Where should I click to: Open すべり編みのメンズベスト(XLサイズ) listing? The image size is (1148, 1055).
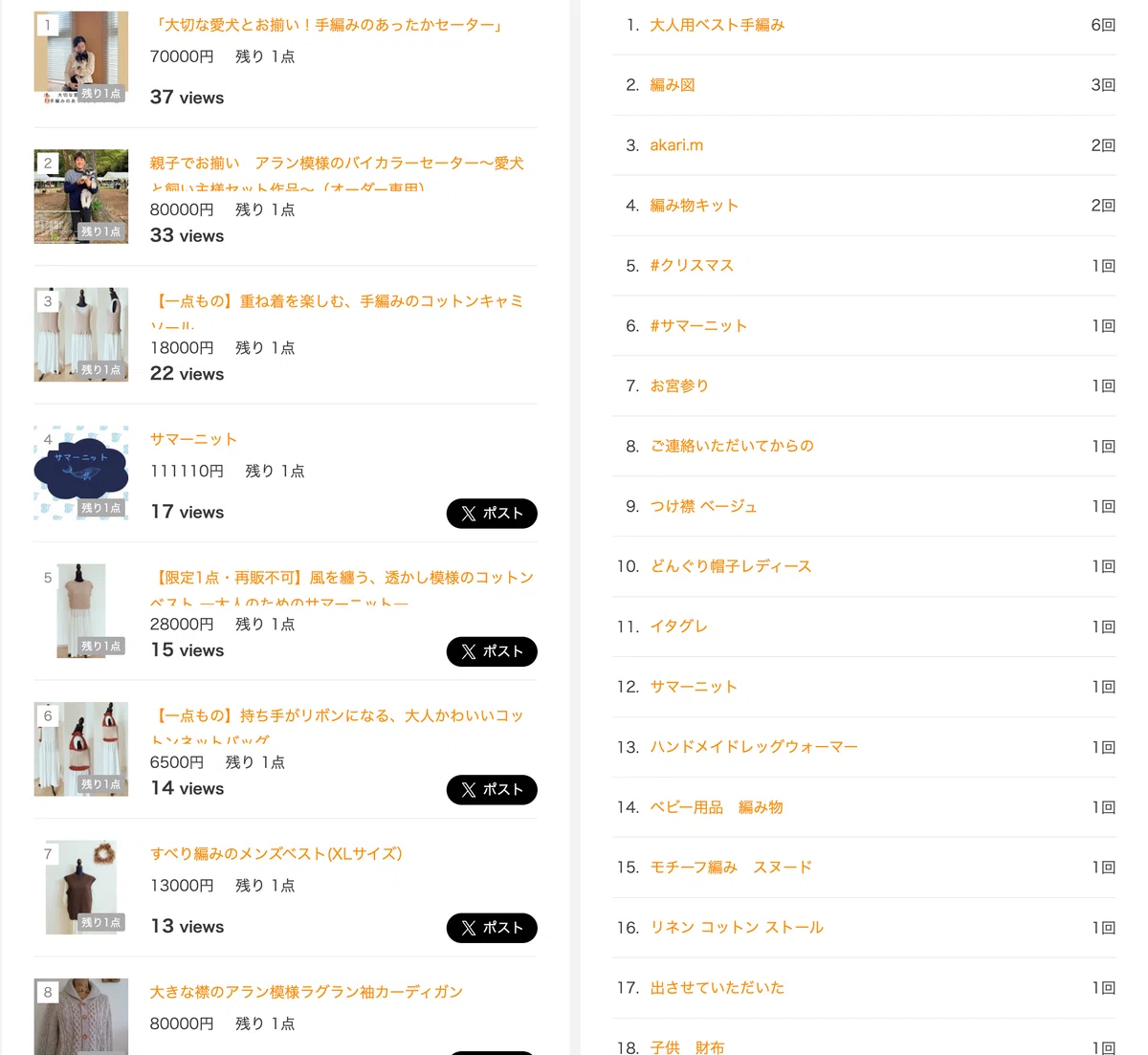pos(276,854)
